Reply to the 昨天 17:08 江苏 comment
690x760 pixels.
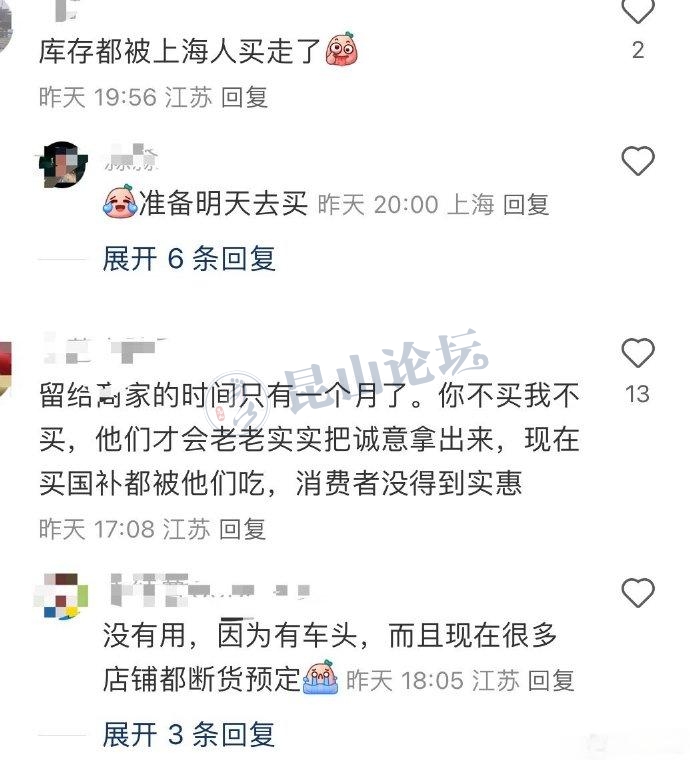click(243, 528)
